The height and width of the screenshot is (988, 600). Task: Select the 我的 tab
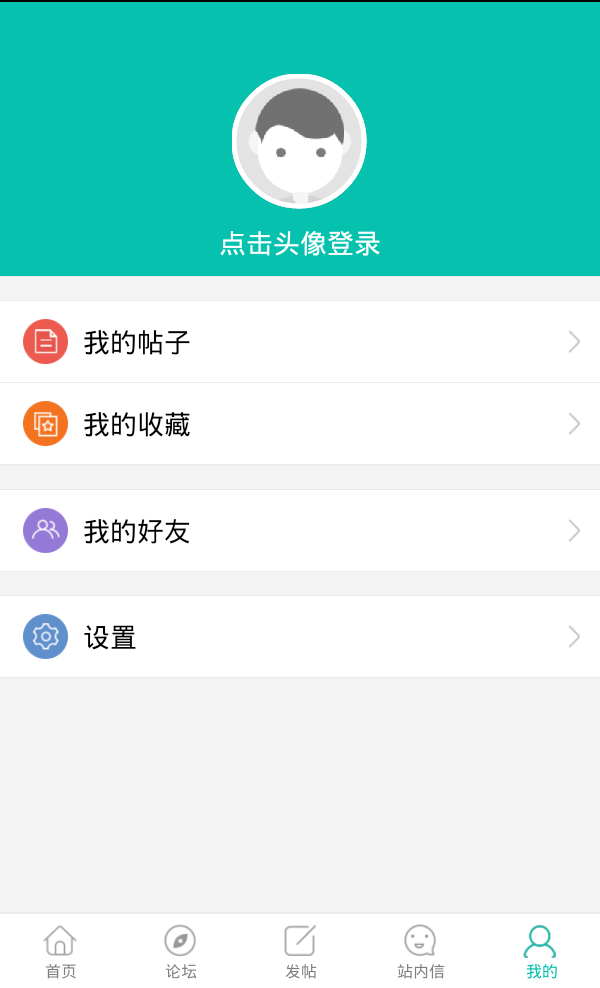tap(540, 951)
